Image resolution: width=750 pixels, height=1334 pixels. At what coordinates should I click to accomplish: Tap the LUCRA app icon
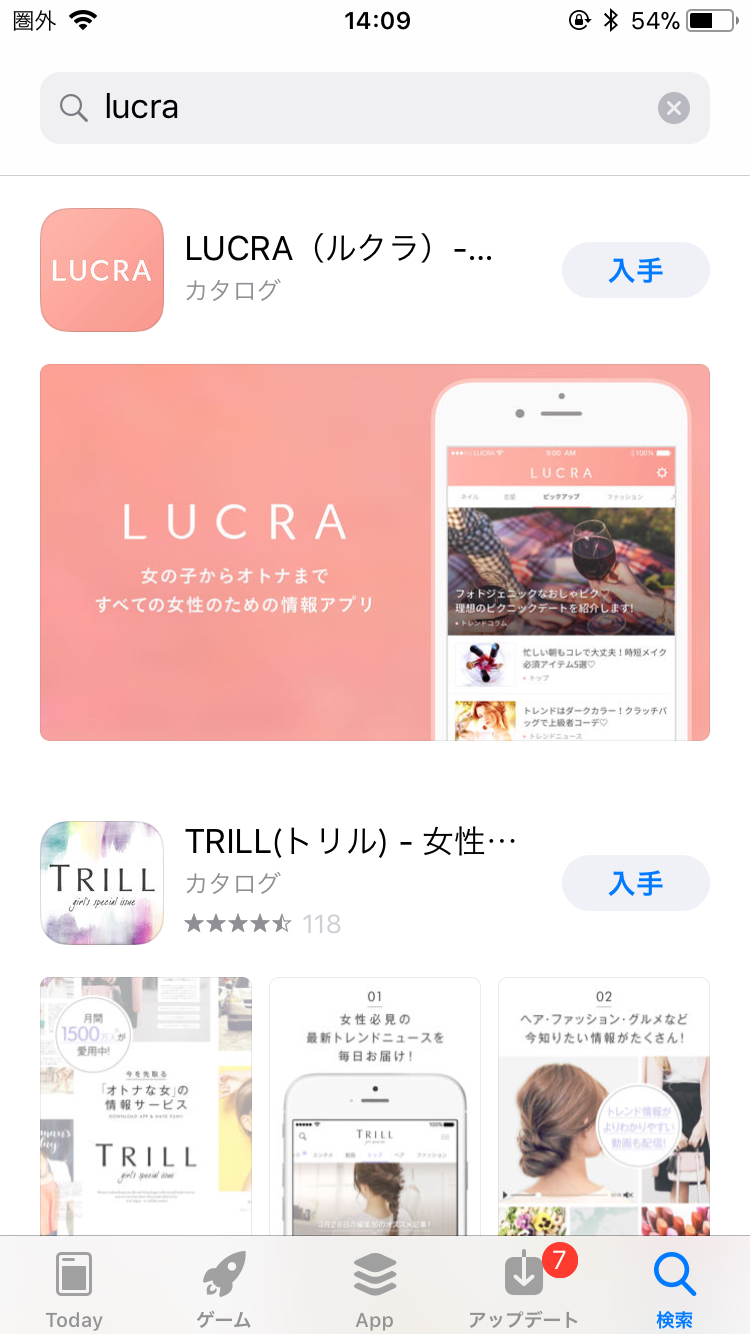[x=100, y=270]
